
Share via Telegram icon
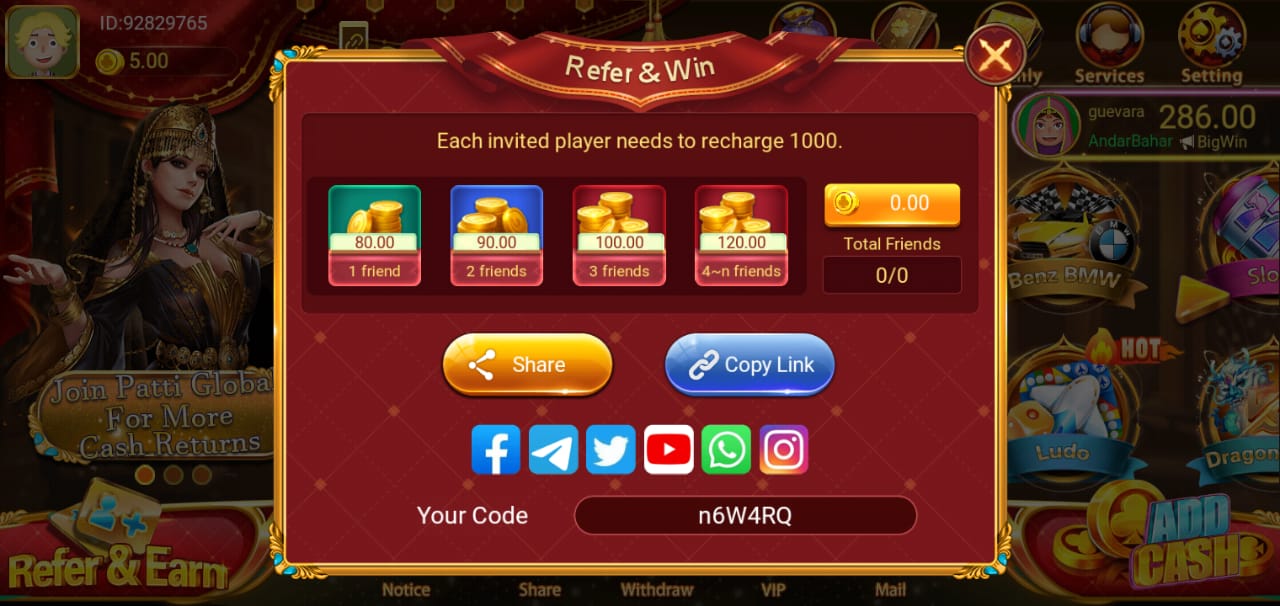[x=553, y=450]
